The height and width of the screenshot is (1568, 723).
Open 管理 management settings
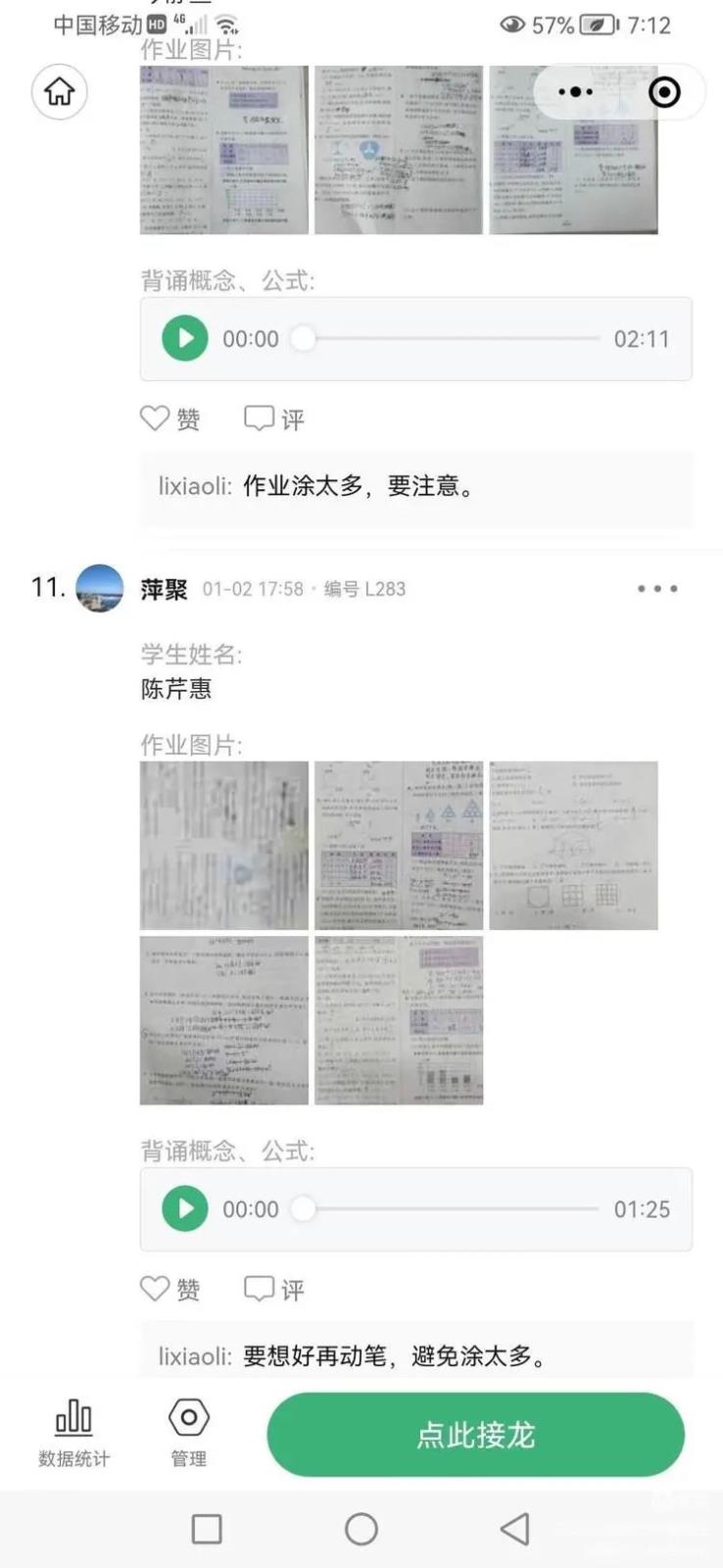(x=189, y=1432)
